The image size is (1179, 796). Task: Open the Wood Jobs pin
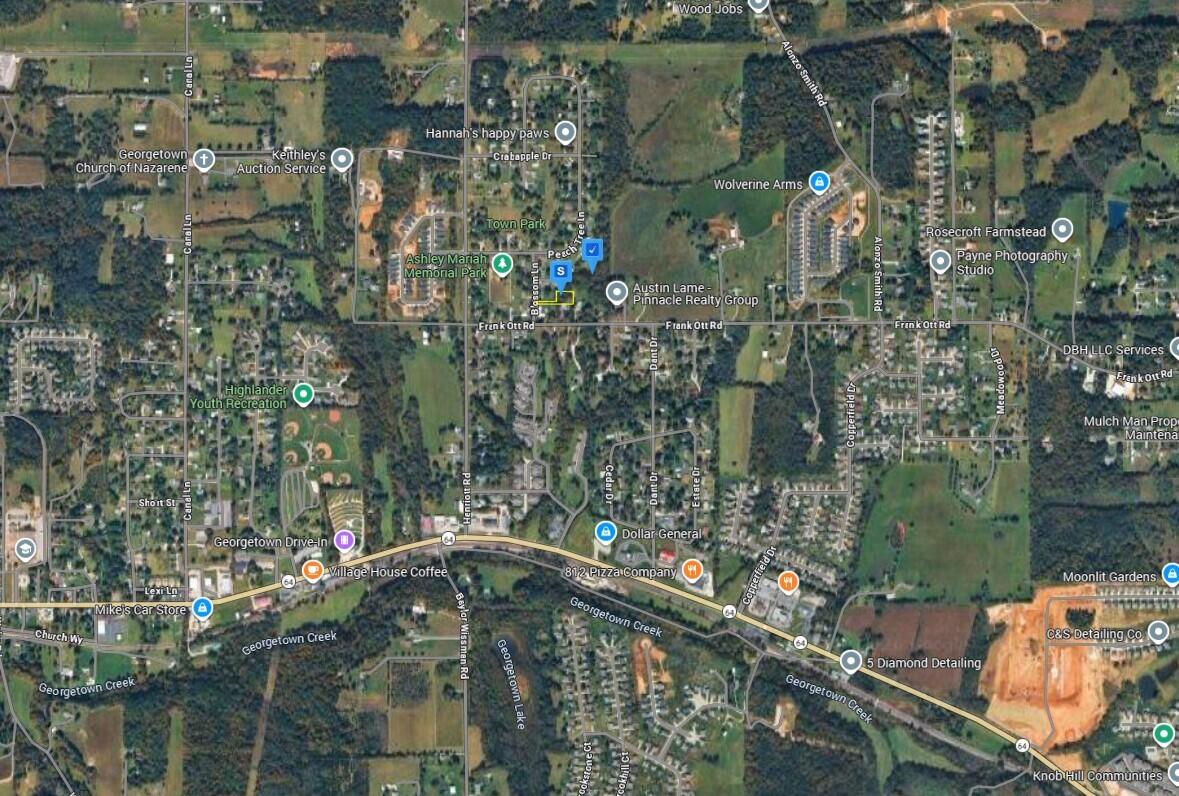click(x=758, y=5)
